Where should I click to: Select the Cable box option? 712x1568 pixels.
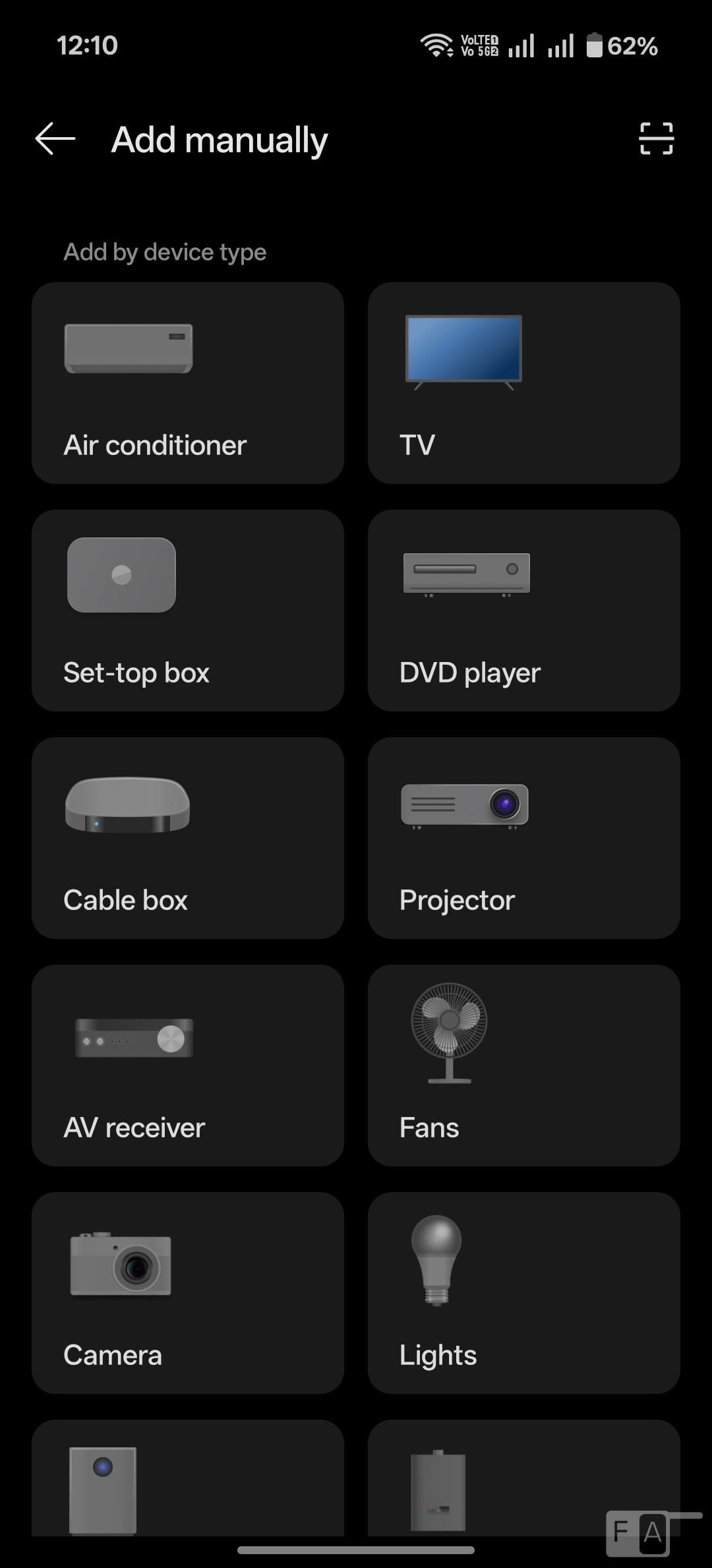click(188, 838)
